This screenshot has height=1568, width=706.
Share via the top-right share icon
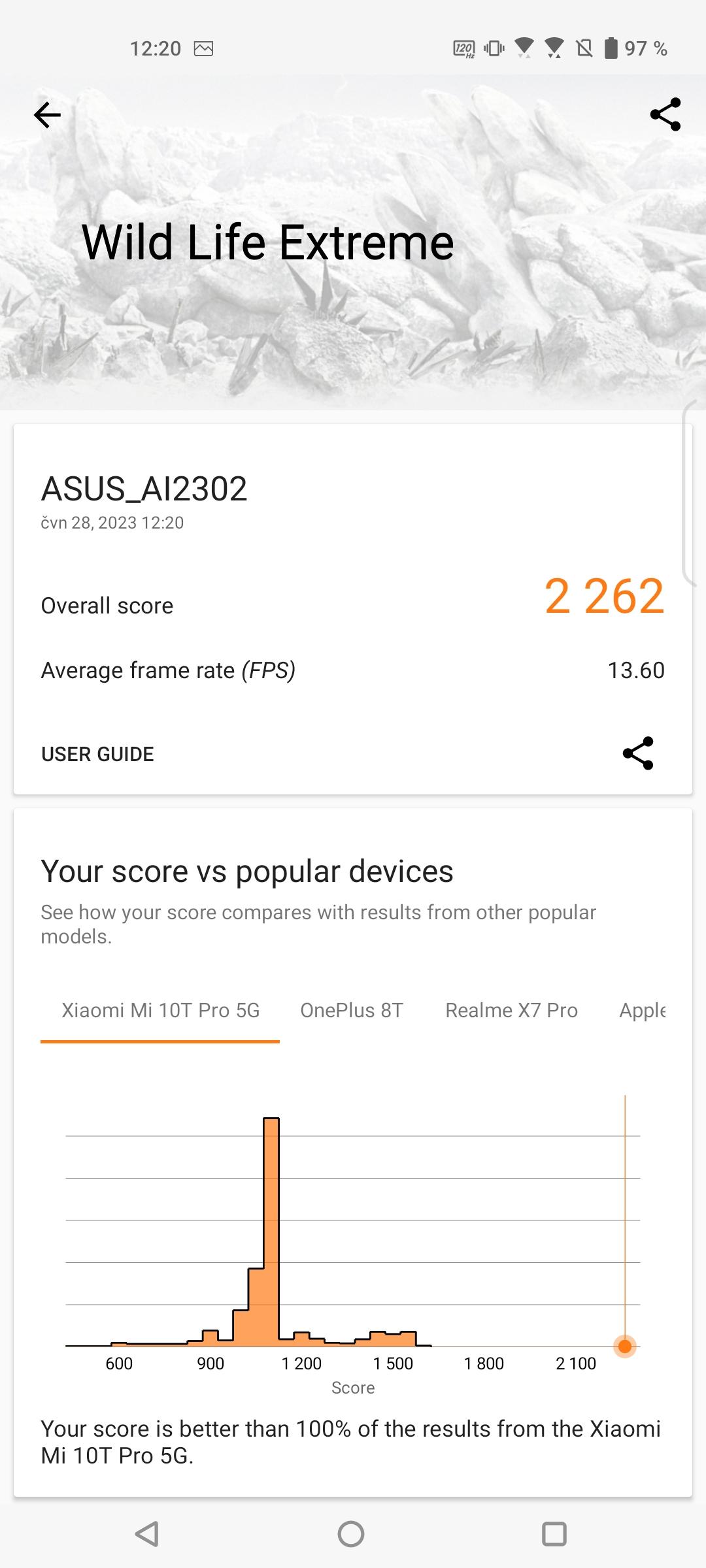point(665,115)
